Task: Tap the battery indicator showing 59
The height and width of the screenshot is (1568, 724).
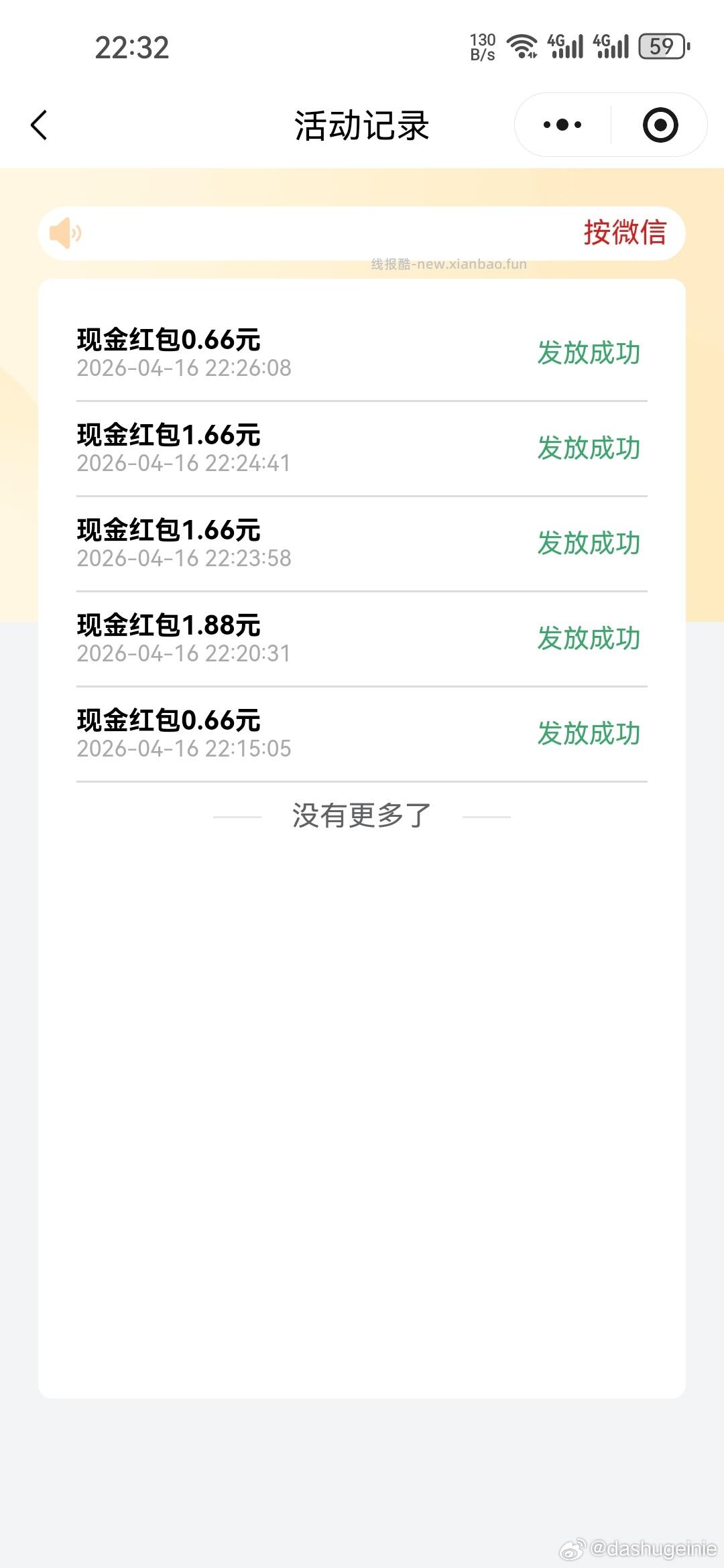Action: point(662,46)
